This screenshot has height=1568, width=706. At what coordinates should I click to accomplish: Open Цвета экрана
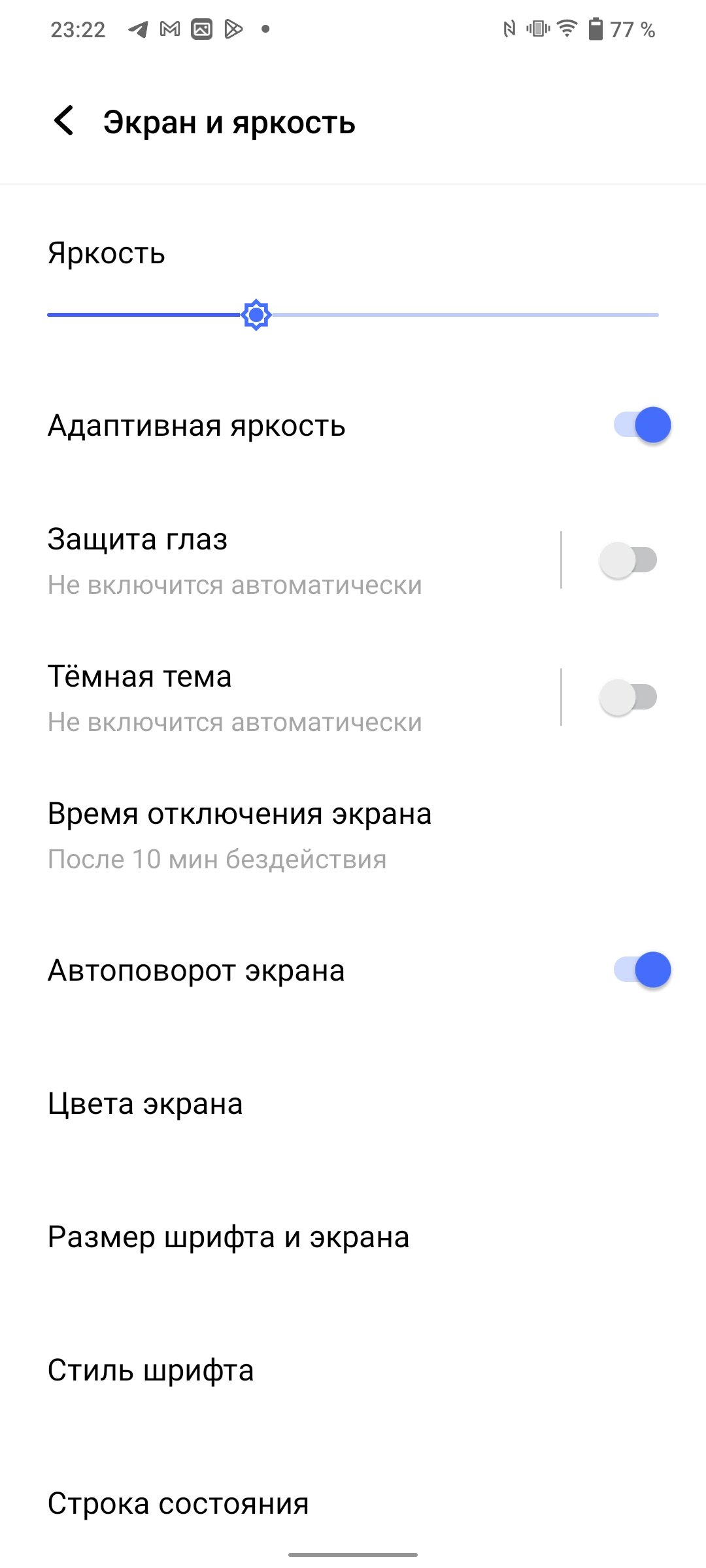[x=353, y=1104]
